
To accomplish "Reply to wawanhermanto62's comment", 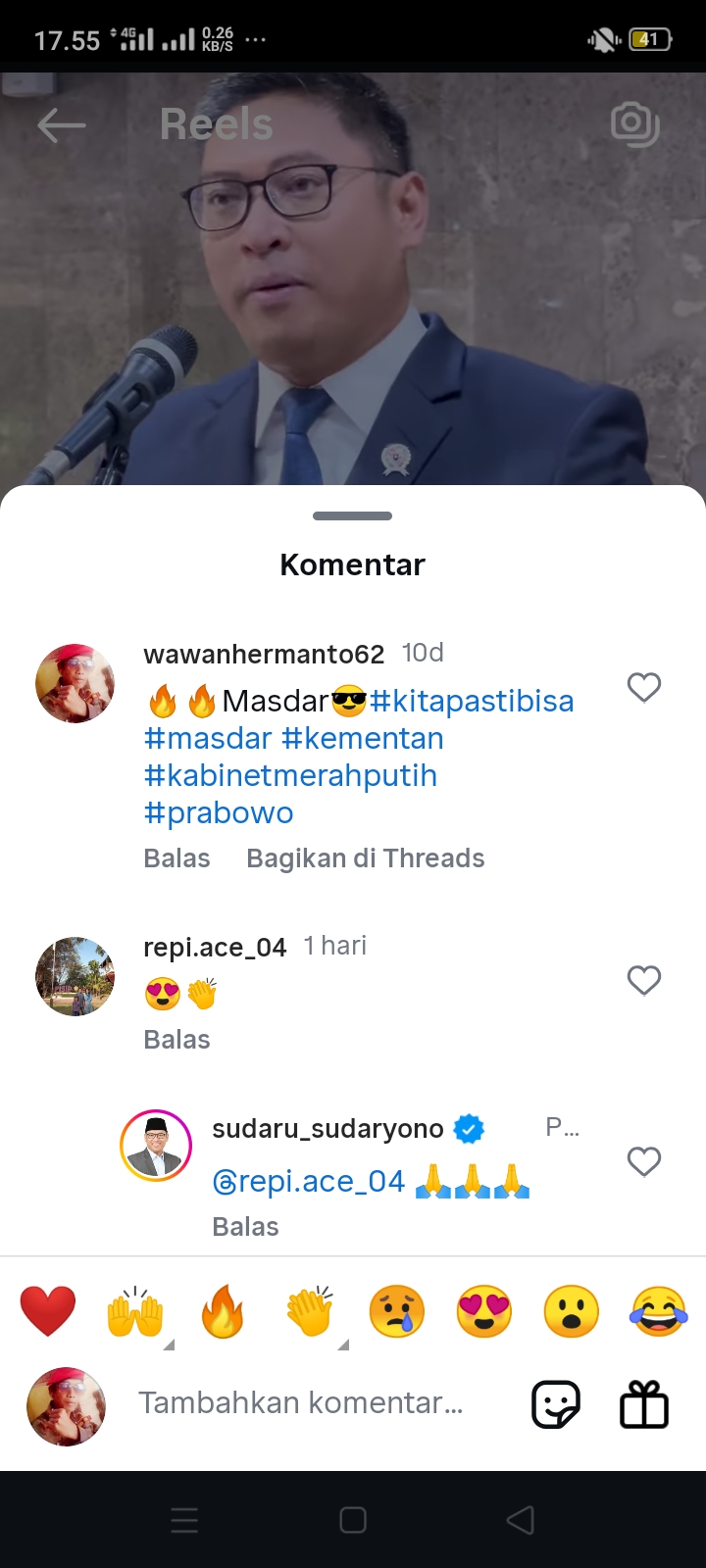I will (176, 858).
